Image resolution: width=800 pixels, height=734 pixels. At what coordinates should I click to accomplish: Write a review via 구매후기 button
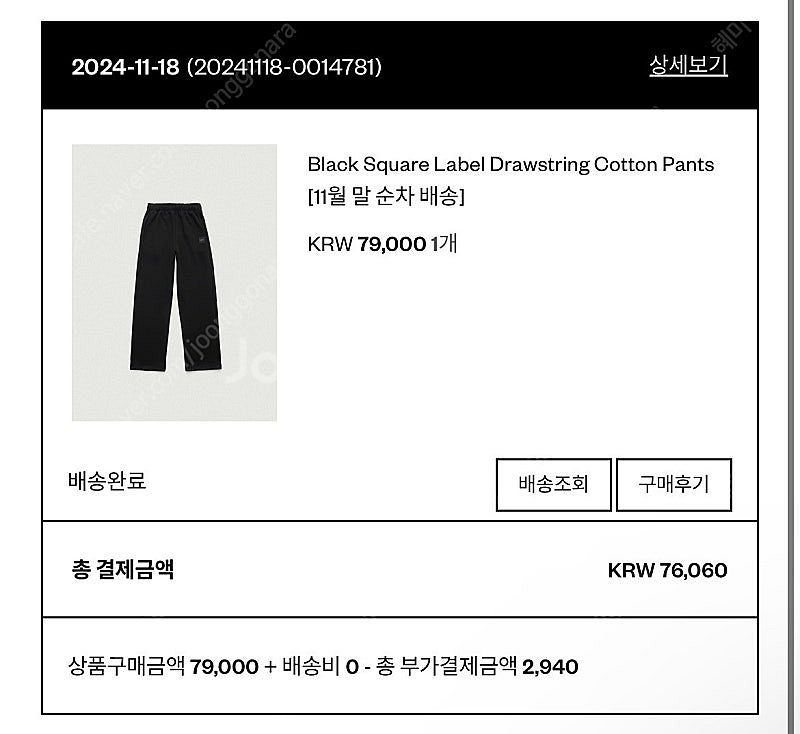[x=674, y=484]
